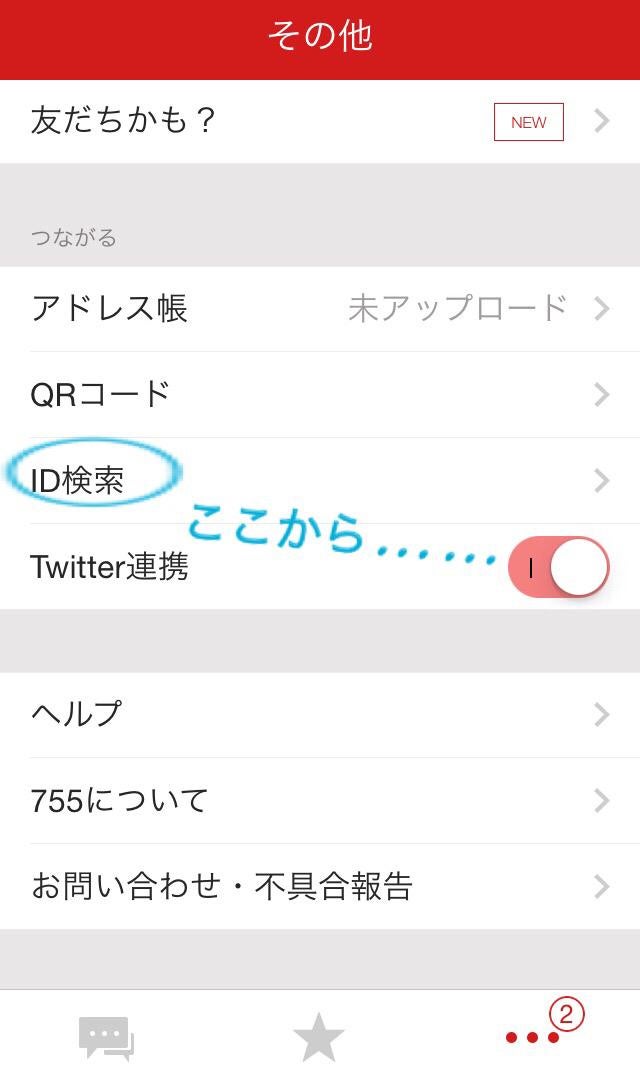Viewport: 640px width, 1088px height.
Task: Open 755について
Action: 320,800
